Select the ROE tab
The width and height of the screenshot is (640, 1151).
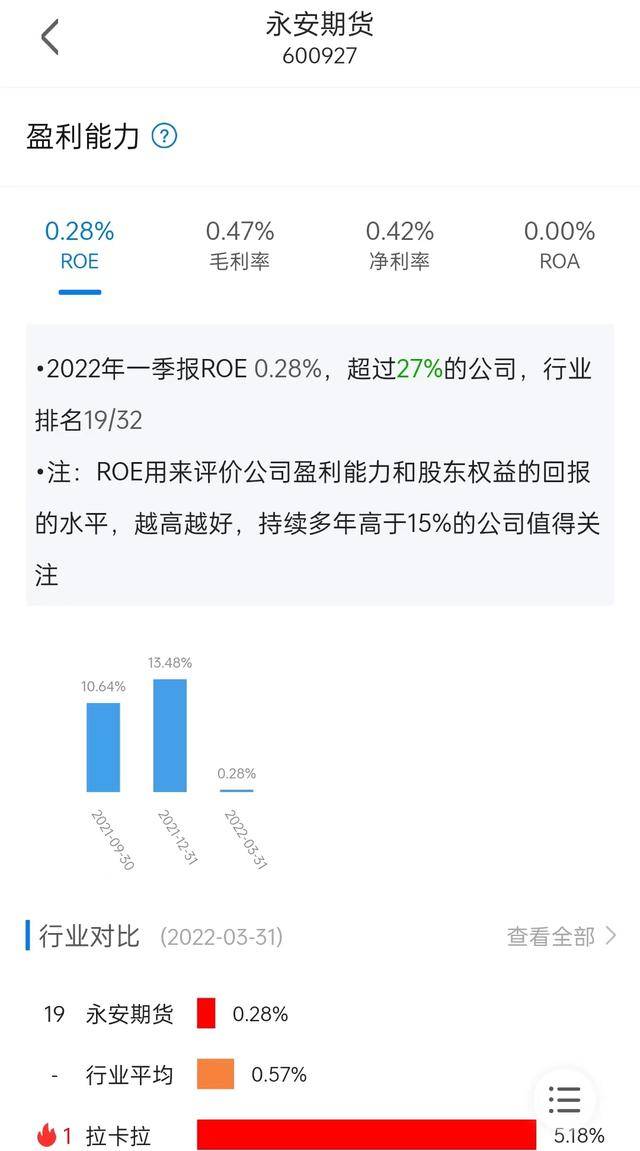click(x=80, y=246)
